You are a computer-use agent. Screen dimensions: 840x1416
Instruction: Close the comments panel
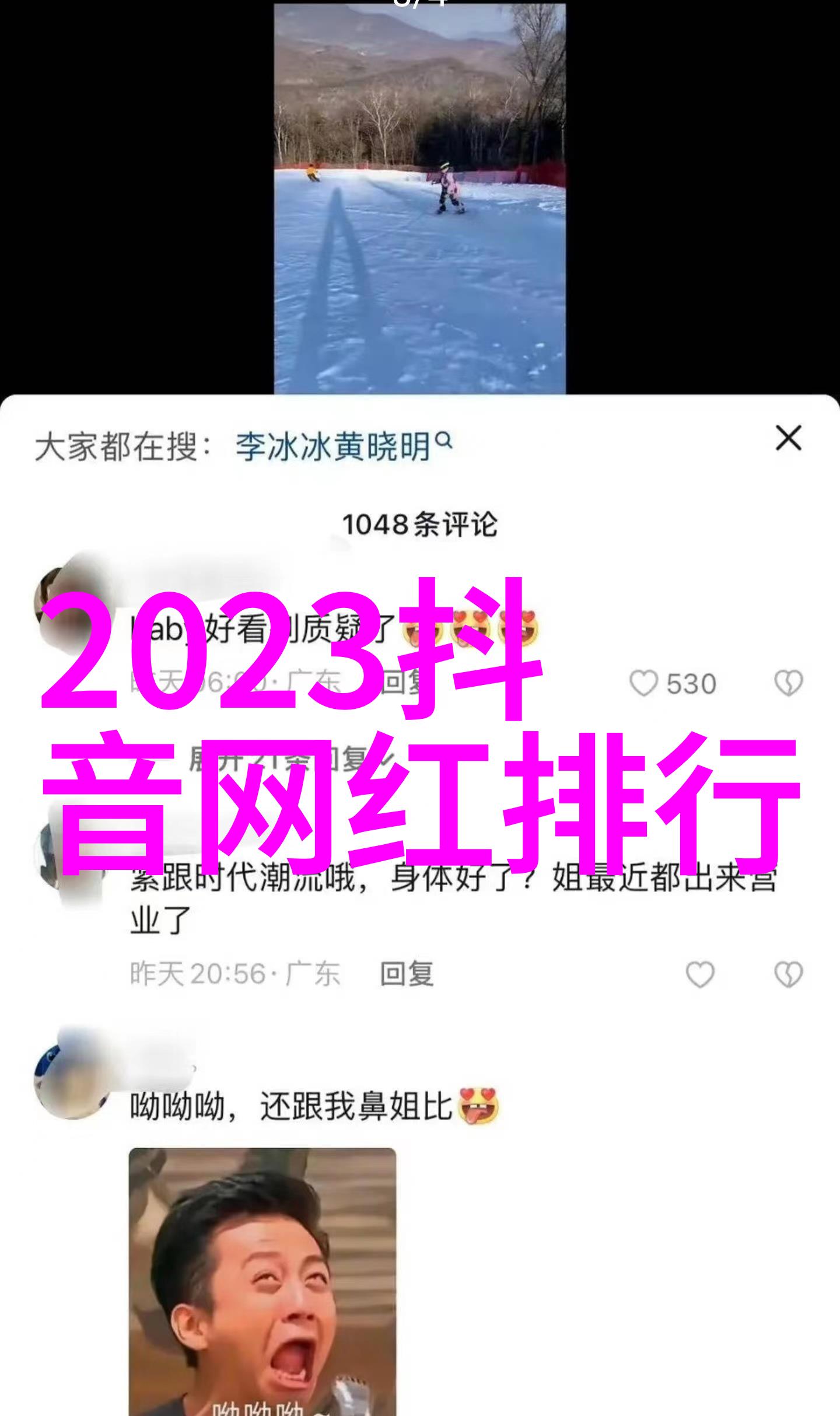[788, 438]
